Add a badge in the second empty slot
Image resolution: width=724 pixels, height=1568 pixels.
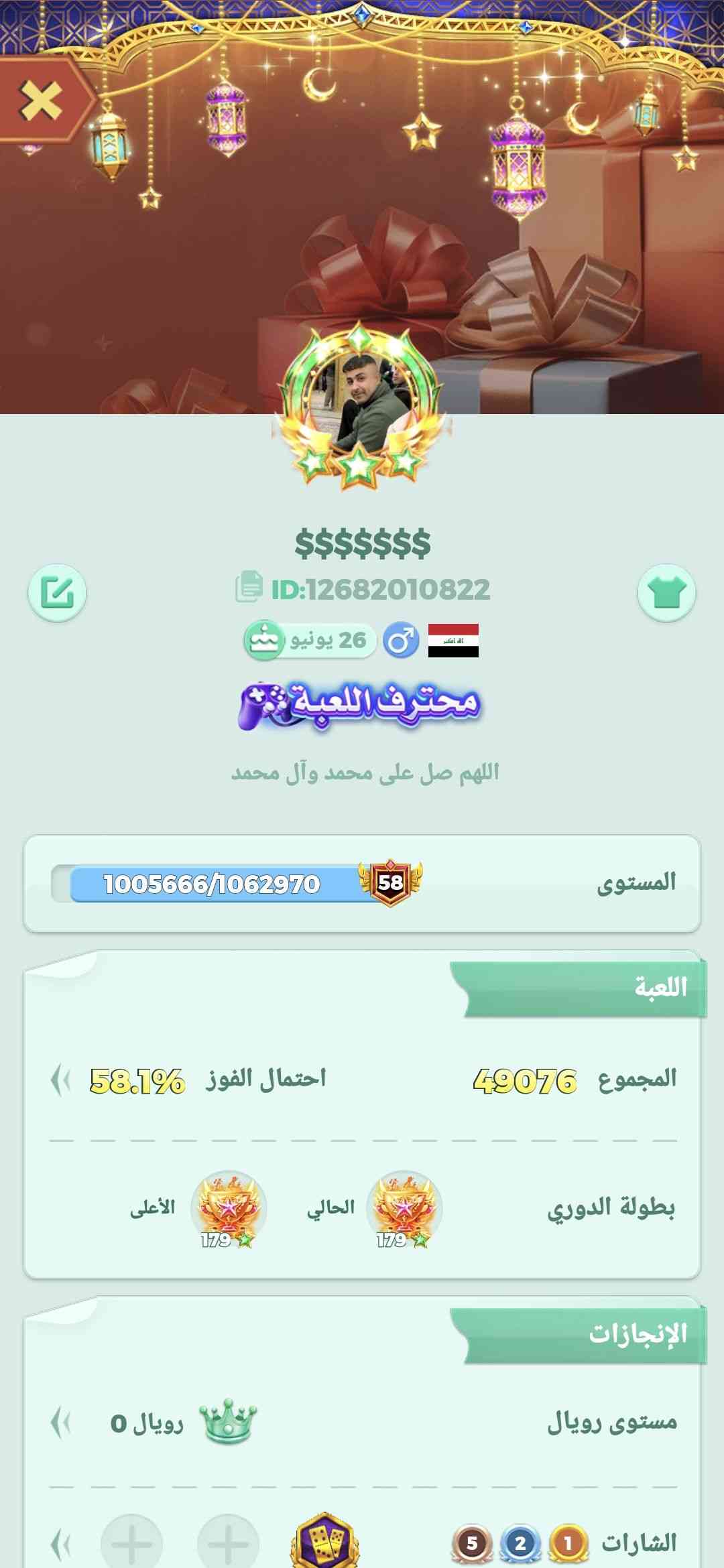tap(131, 1544)
